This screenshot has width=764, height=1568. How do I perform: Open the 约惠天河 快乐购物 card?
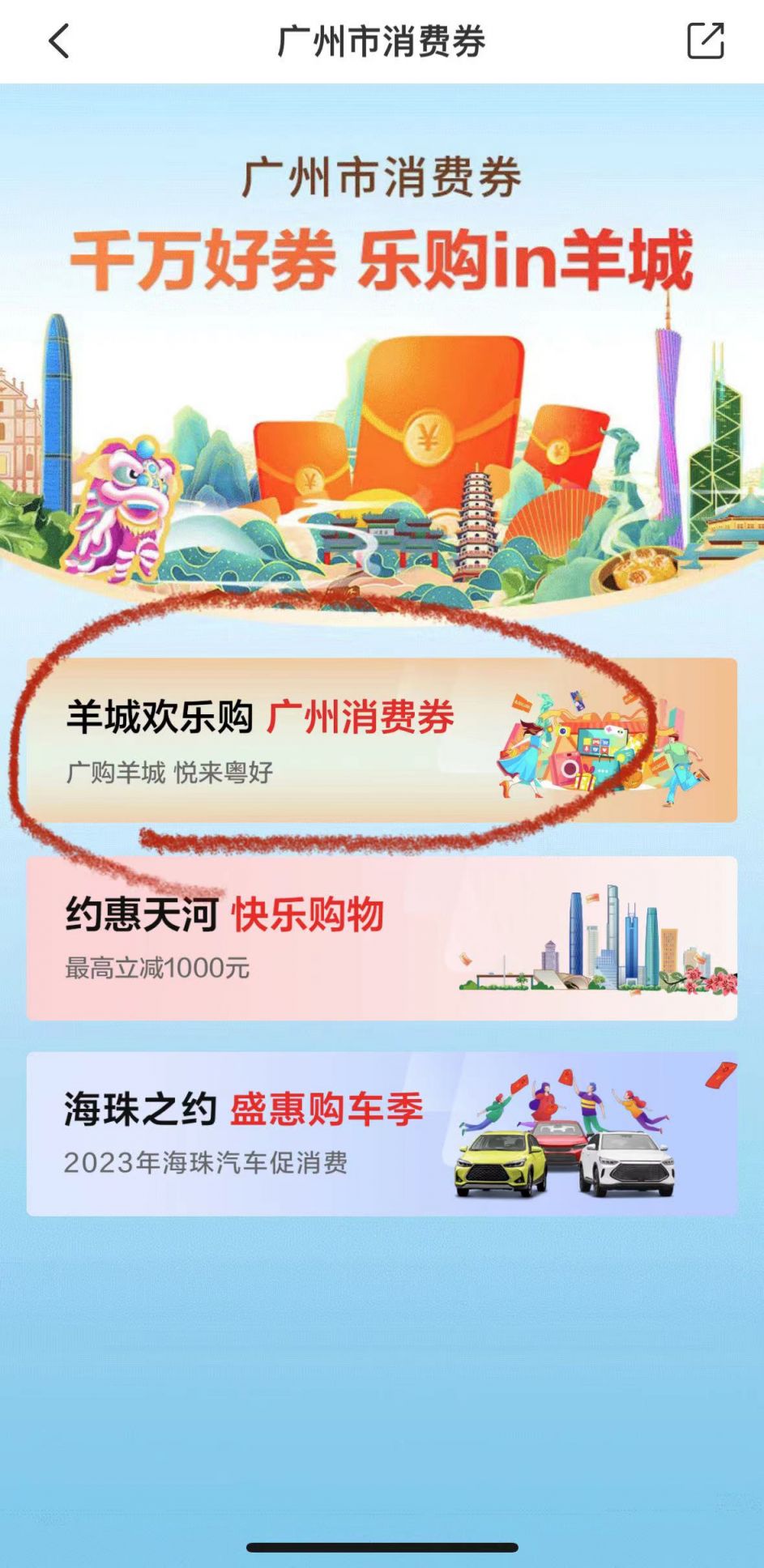(x=381, y=938)
